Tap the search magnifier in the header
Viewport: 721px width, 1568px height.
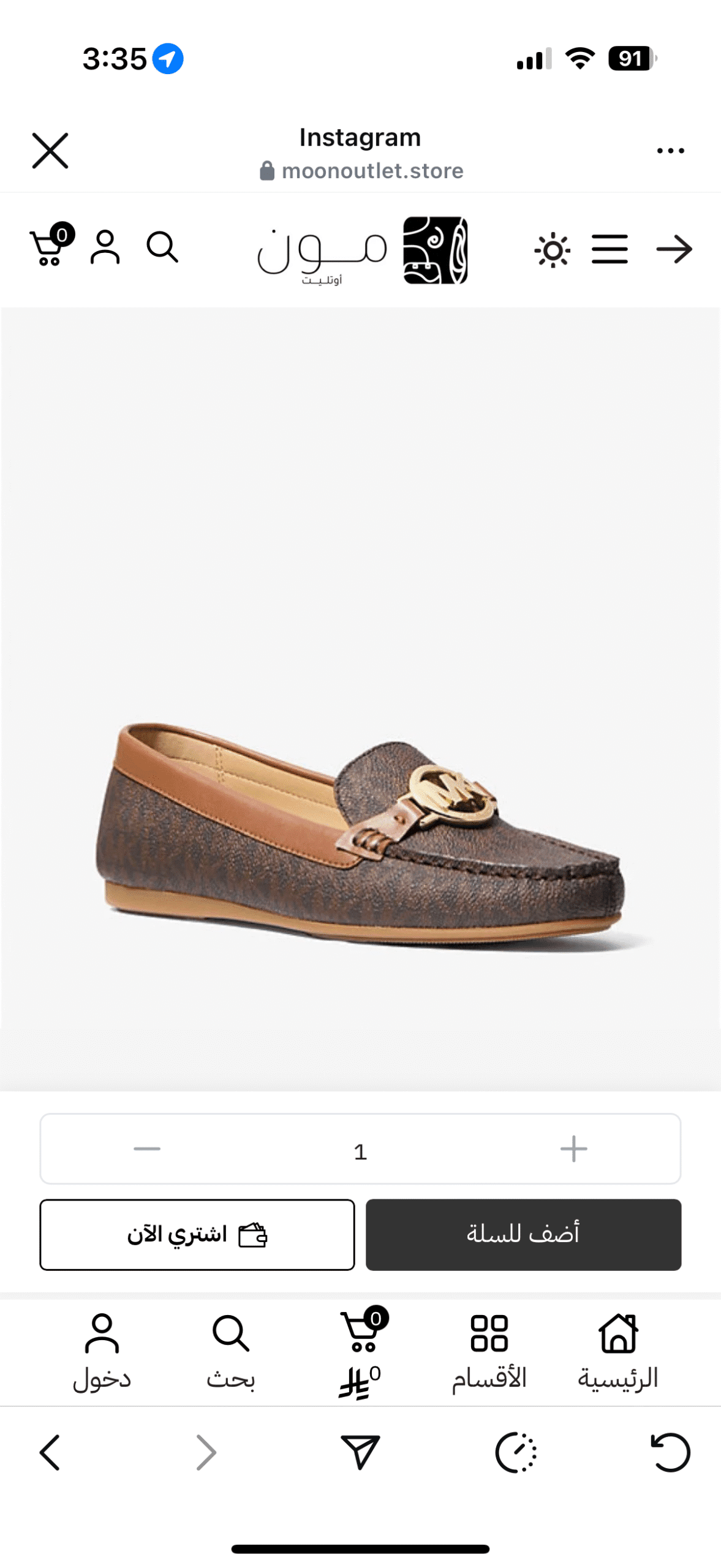162,247
